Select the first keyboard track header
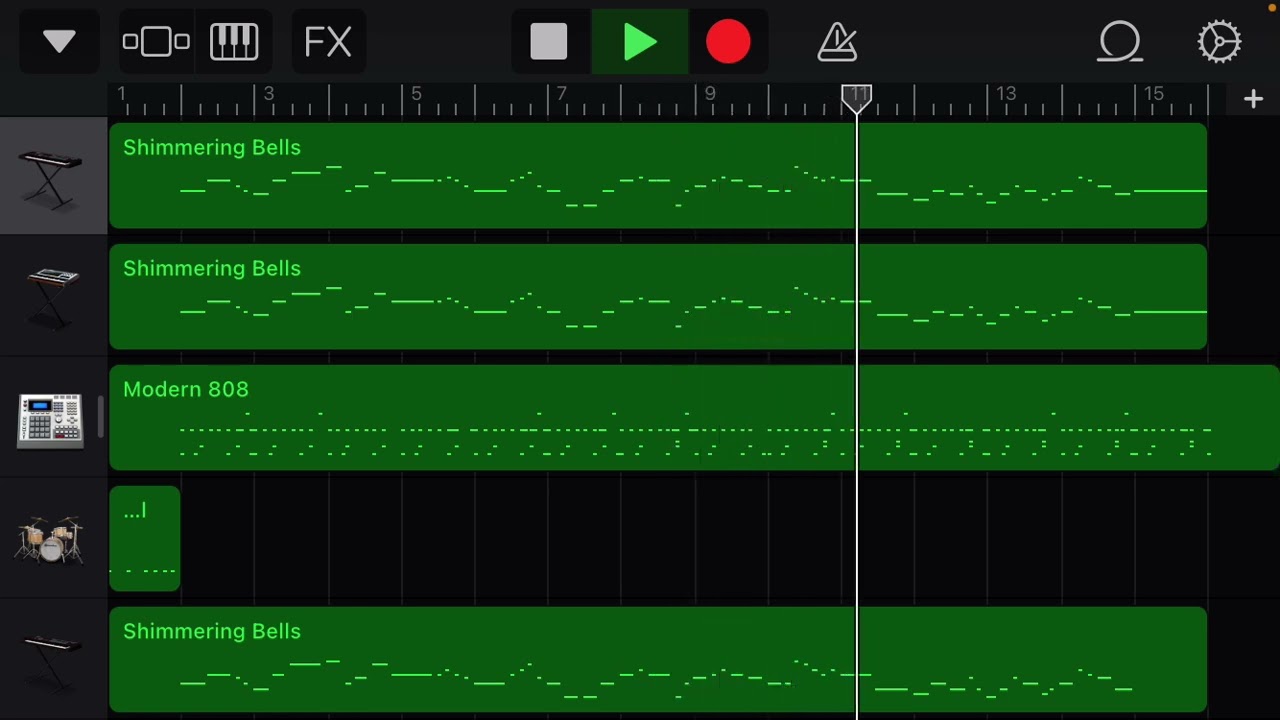Image resolution: width=1280 pixels, height=720 pixels. tap(52, 176)
